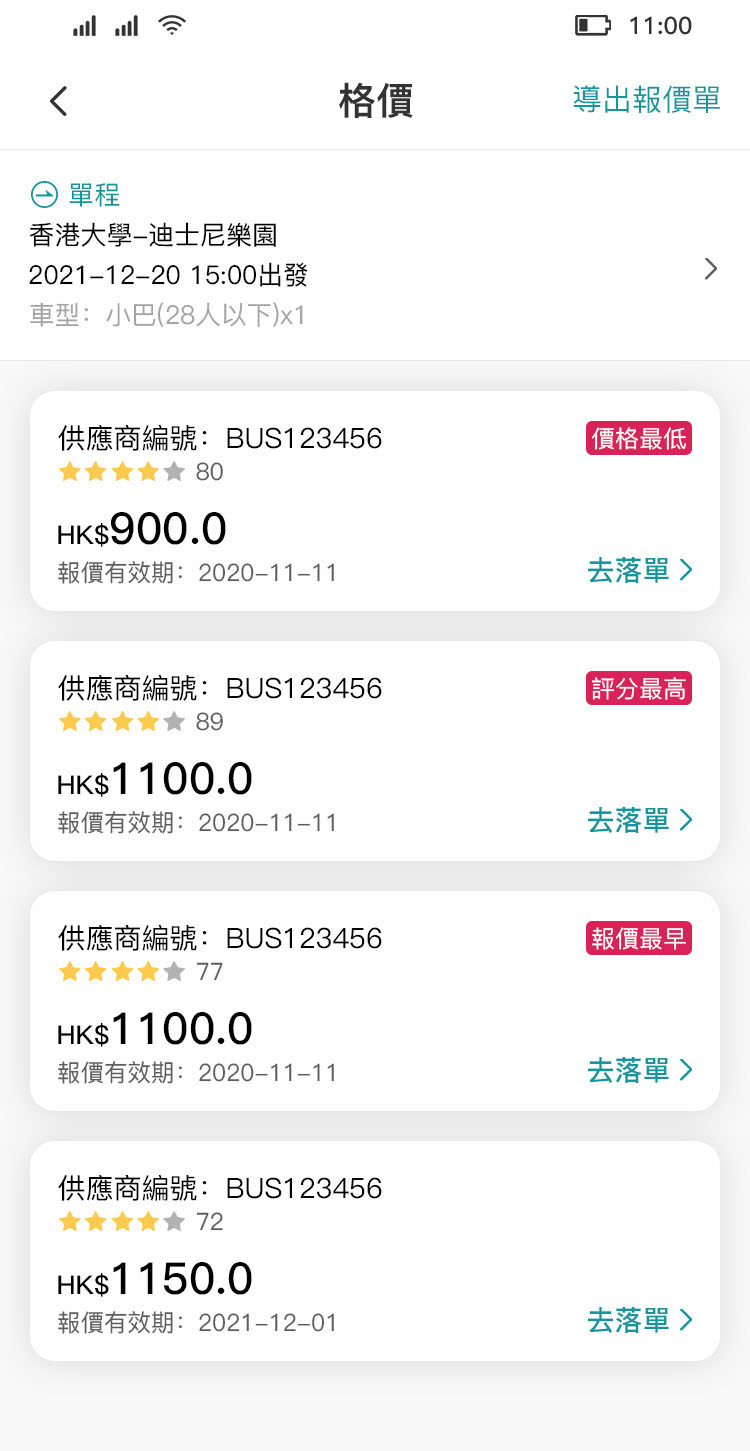Tap 去落單 on the HK$900.0 quote
The width and height of the screenshot is (750, 1451).
pyautogui.click(x=630, y=570)
